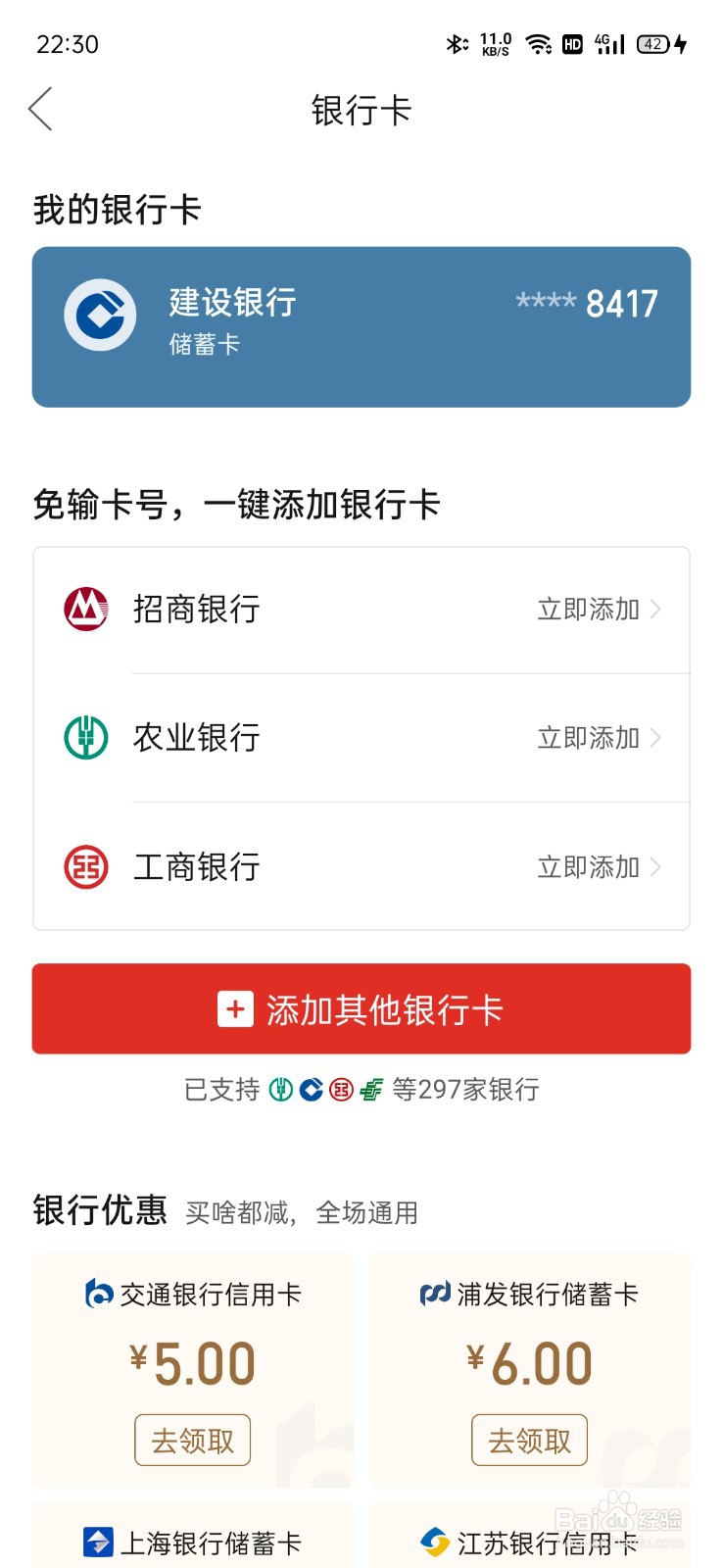This screenshot has width=723, height=1568.
Task: Click the 邮政储蓄 icon in supported banks row
Action: coord(370,1091)
